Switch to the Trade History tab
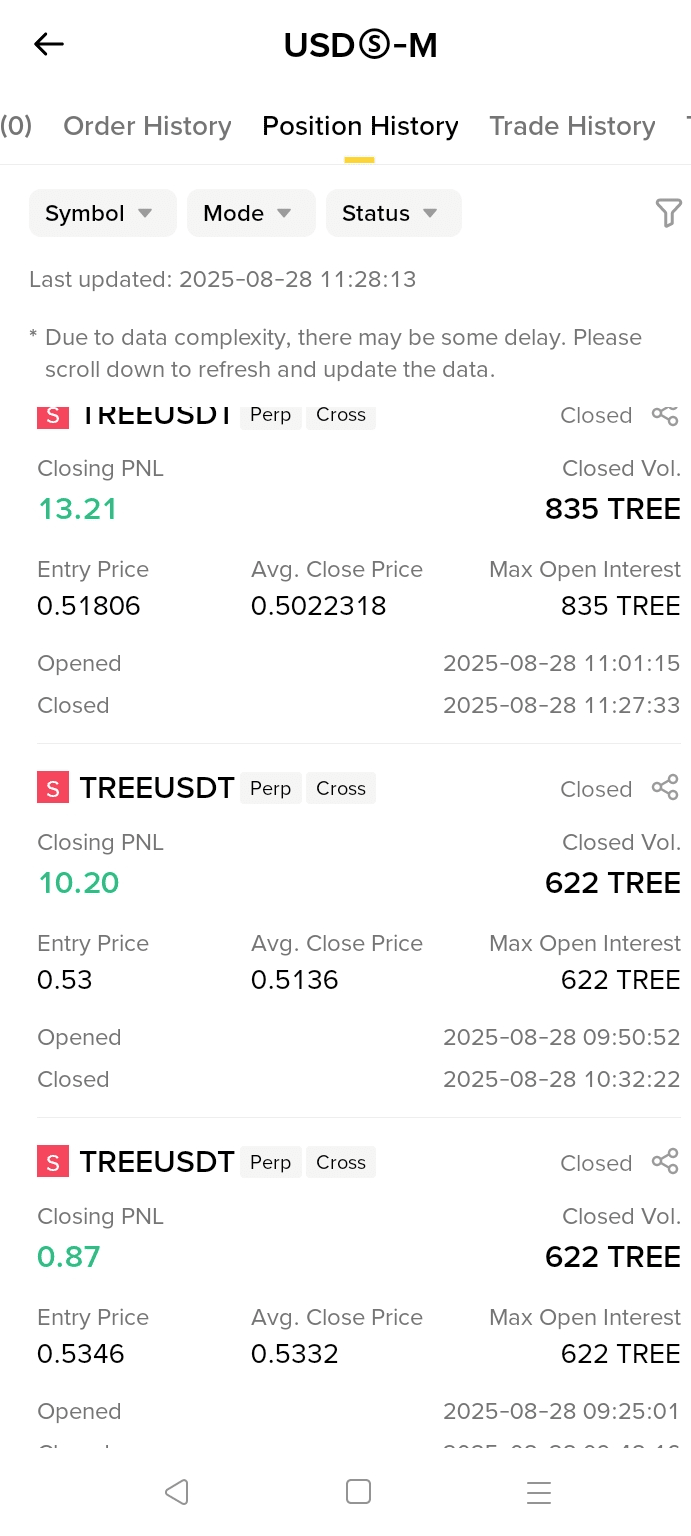 tap(572, 126)
